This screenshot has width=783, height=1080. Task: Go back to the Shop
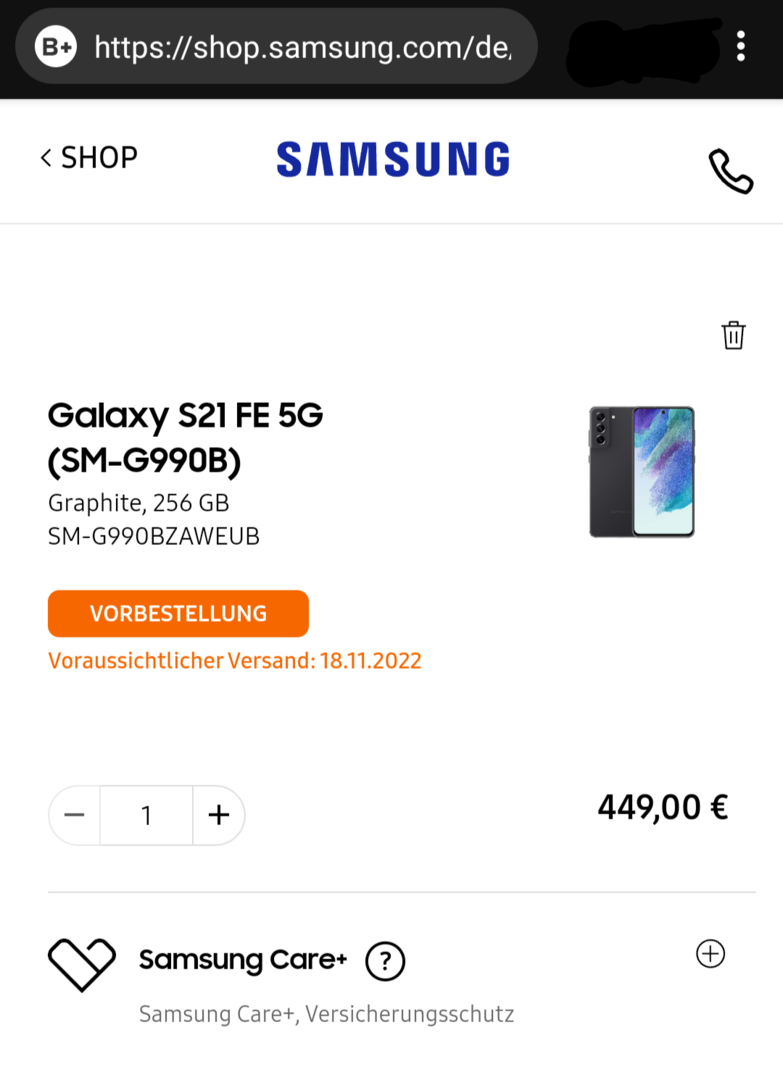pyautogui.click(x=89, y=158)
